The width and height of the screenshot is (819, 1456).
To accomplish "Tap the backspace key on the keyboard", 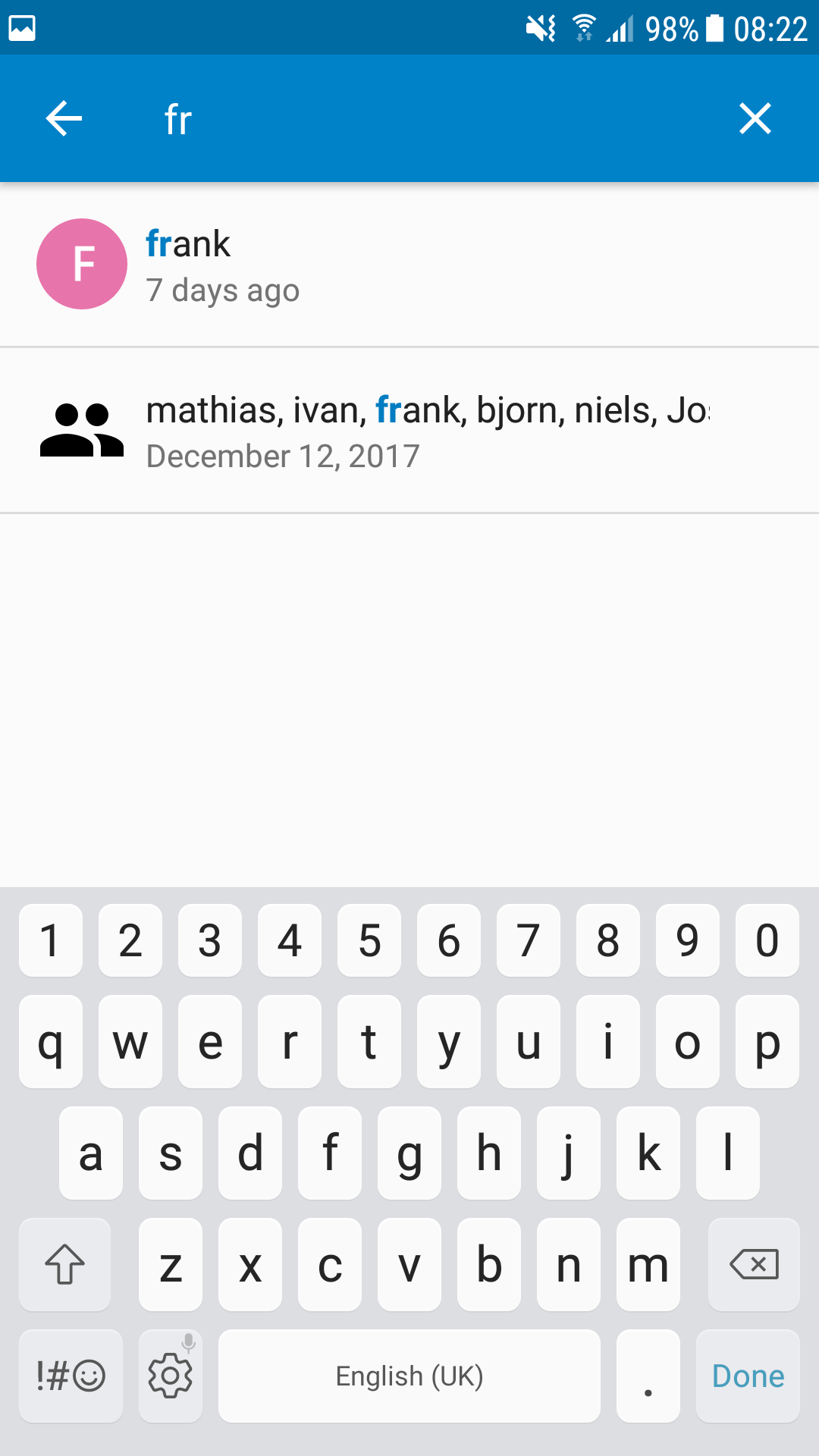I will coord(753,1264).
